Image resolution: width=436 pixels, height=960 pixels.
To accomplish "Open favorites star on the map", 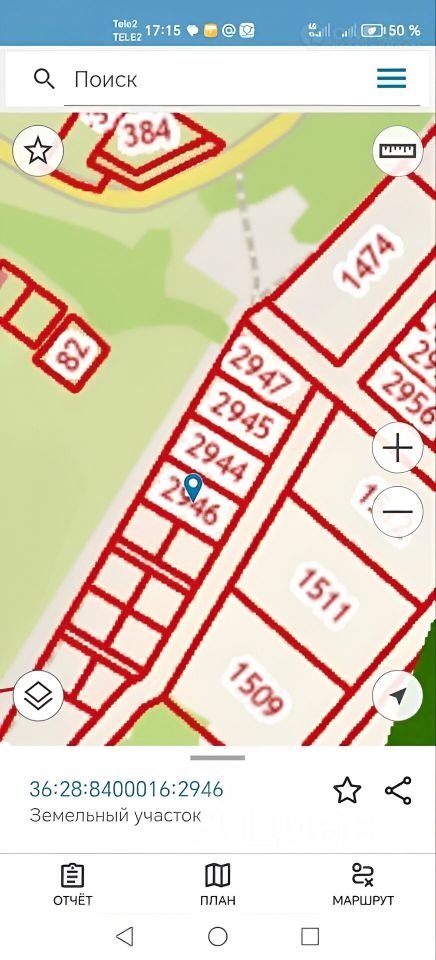I will point(38,151).
